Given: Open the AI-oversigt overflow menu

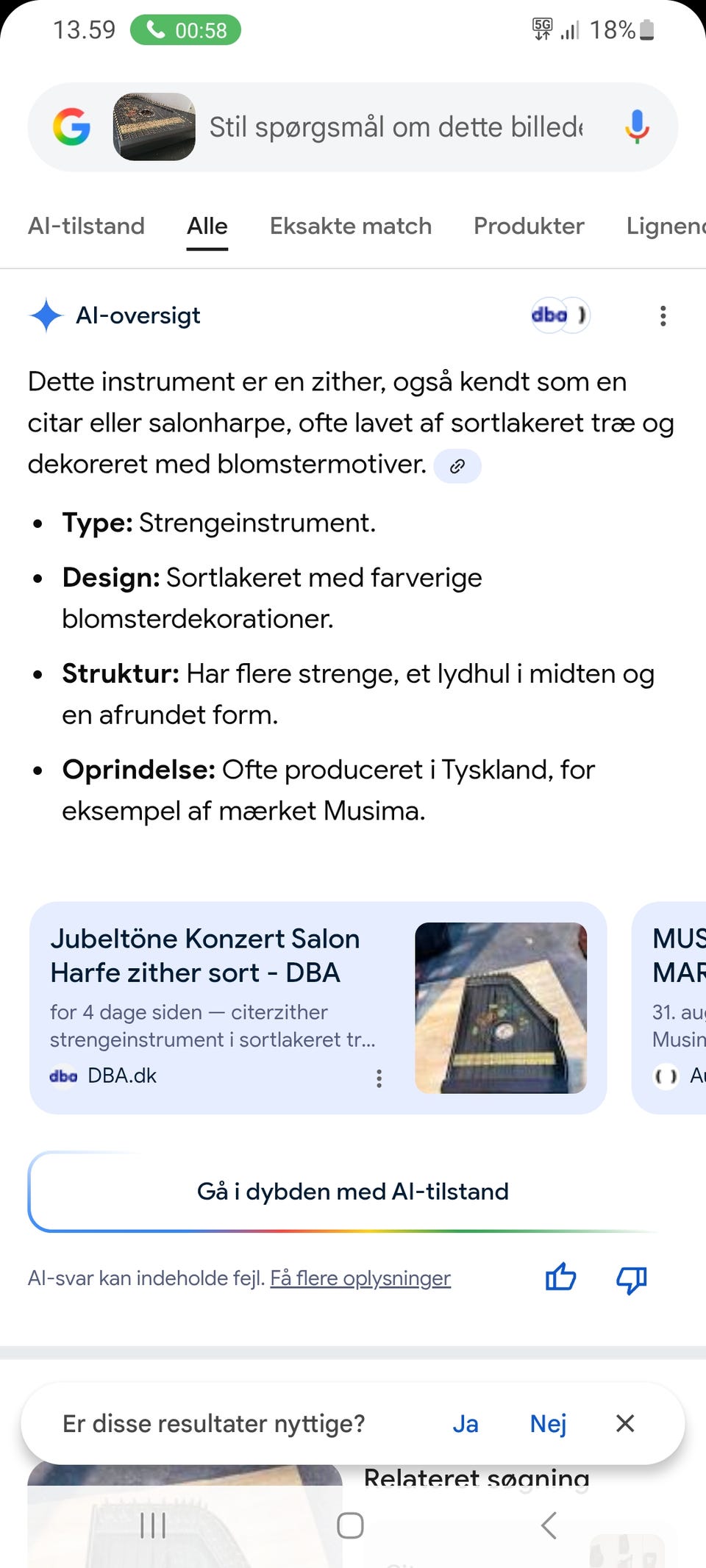Looking at the screenshot, I should coord(662,315).
